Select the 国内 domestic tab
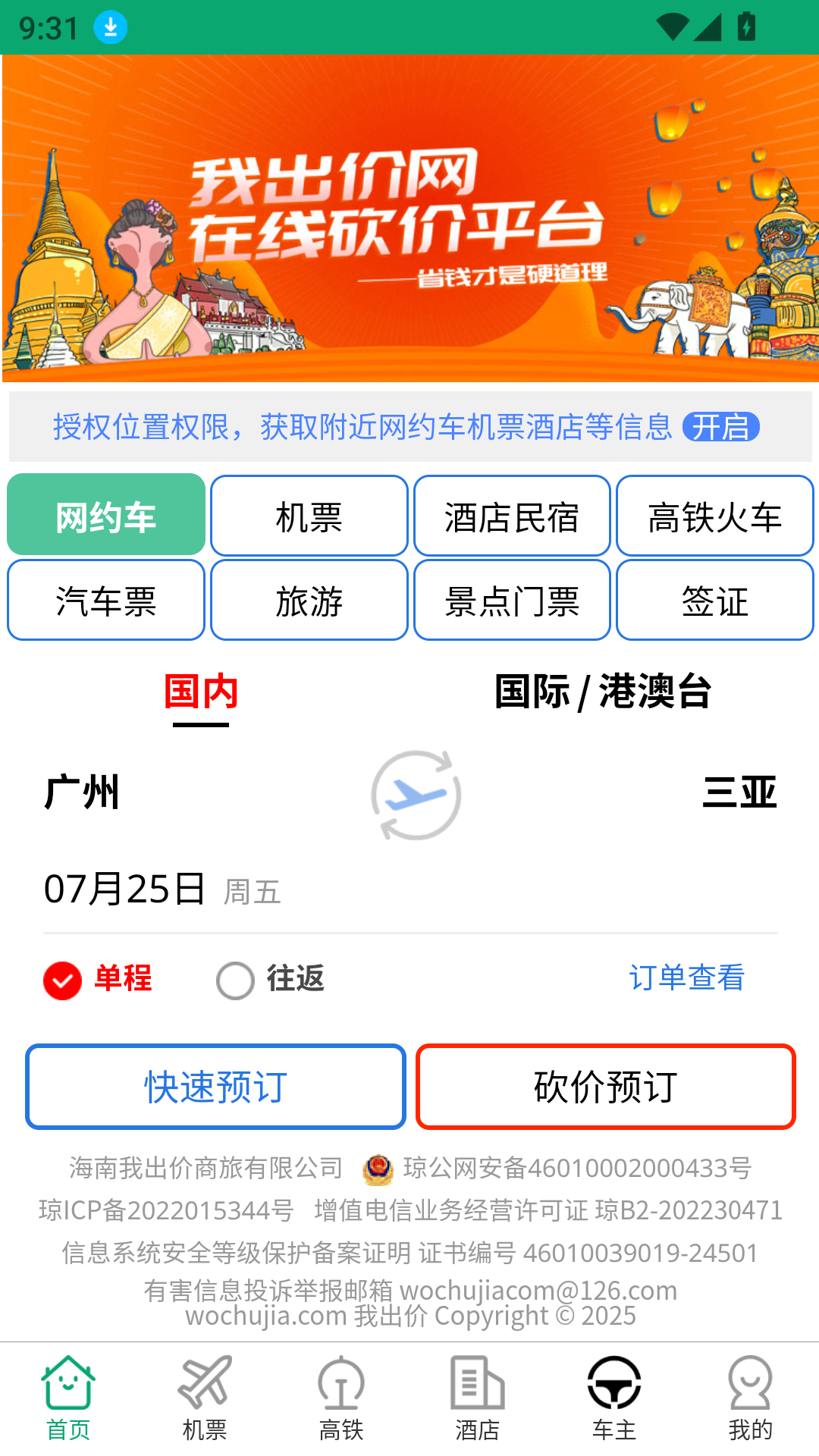 (200, 691)
